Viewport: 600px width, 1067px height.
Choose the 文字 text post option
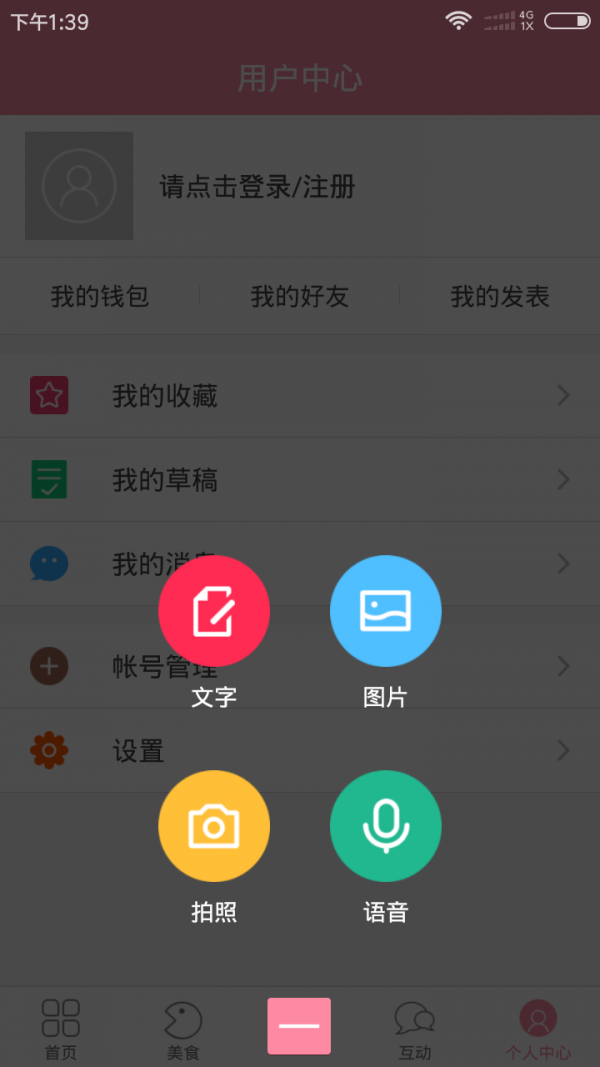(x=214, y=611)
